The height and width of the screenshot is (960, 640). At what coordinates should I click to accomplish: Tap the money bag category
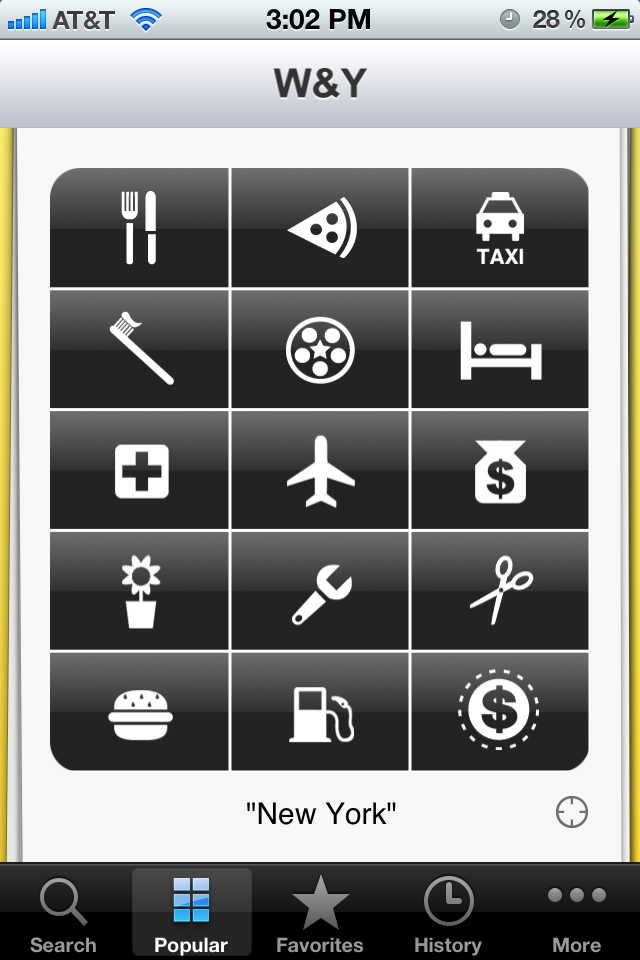(x=500, y=470)
